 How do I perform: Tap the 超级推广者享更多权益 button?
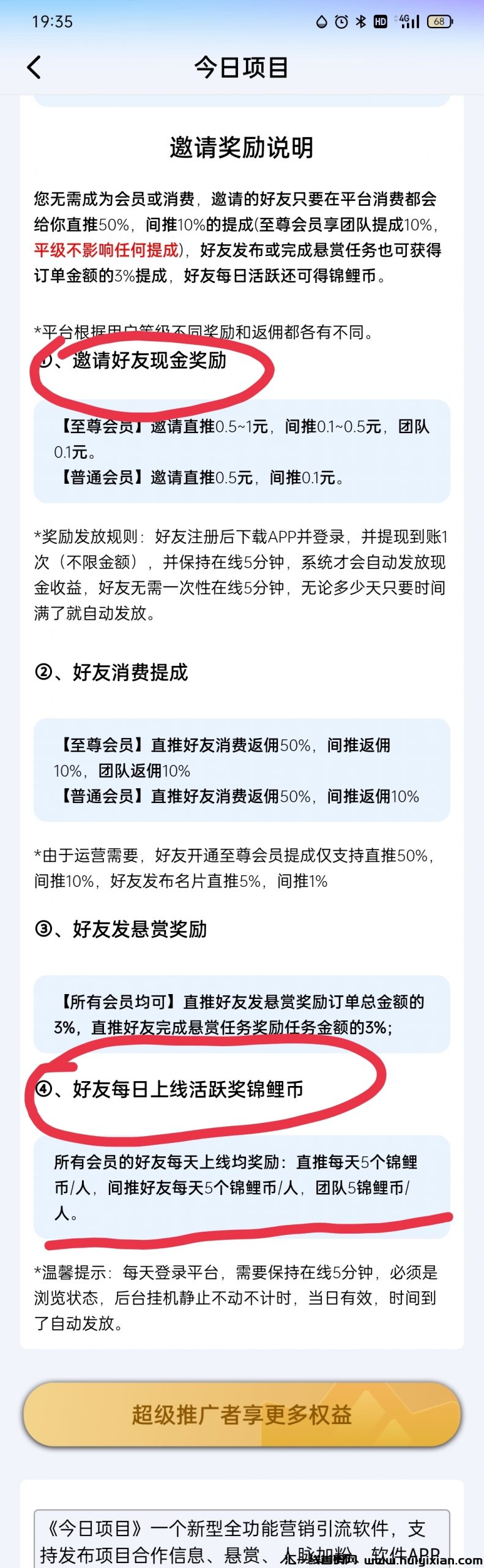point(242,1414)
